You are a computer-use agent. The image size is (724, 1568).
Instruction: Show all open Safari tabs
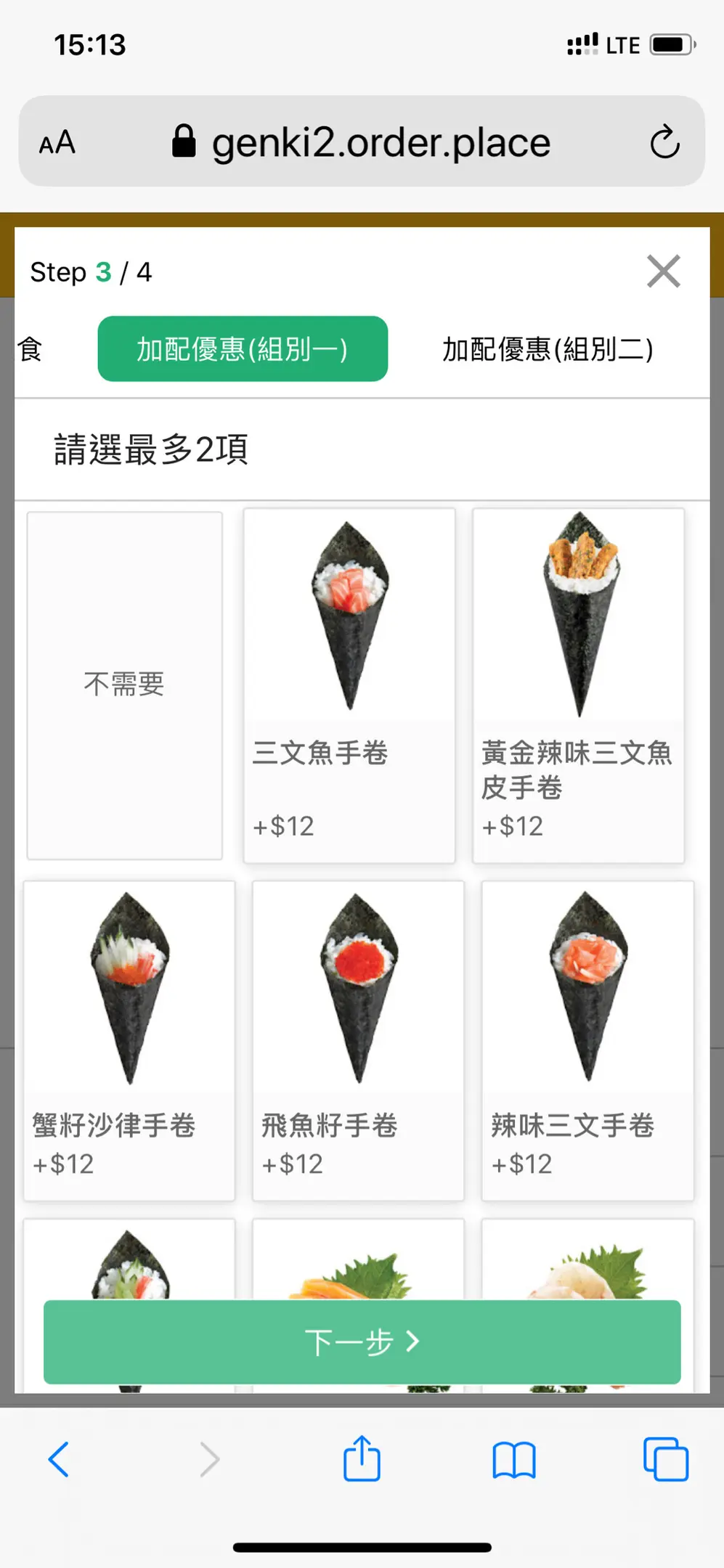pos(665,1459)
